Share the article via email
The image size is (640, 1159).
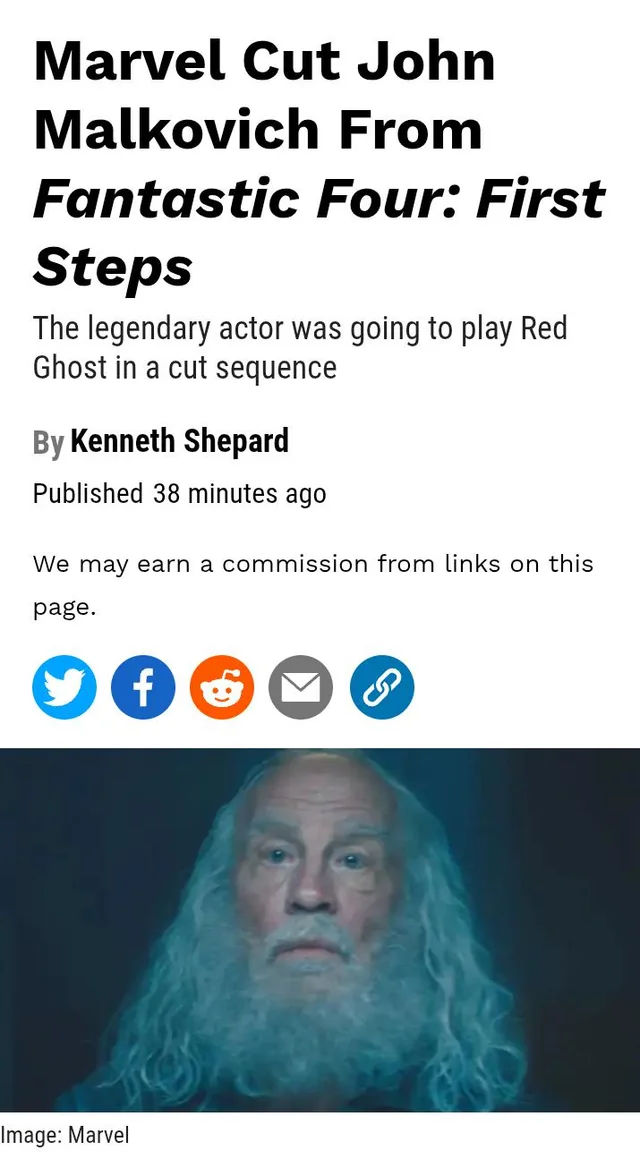pyautogui.click(x=301, y=687)
